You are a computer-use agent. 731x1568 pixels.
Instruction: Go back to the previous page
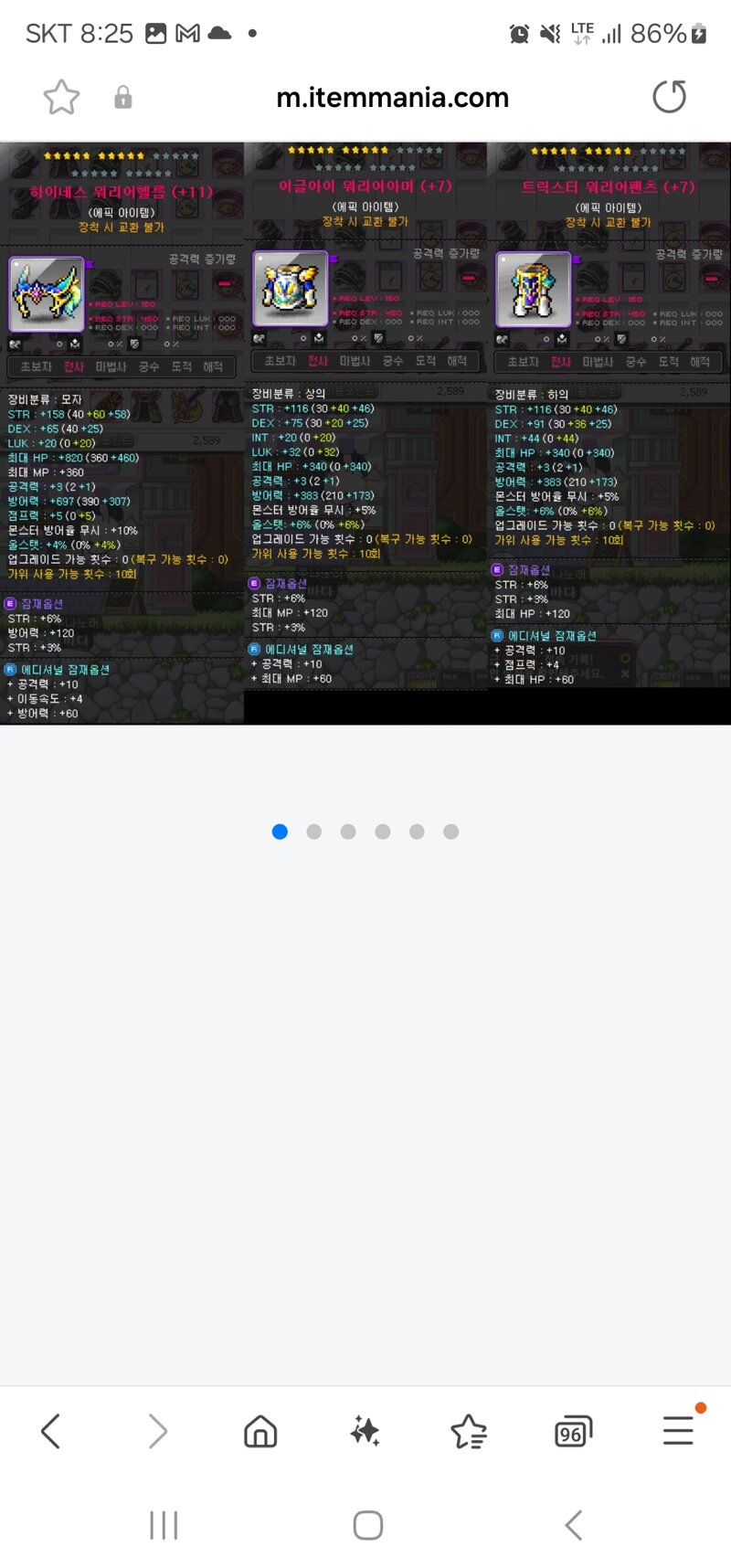[51, 1431]
